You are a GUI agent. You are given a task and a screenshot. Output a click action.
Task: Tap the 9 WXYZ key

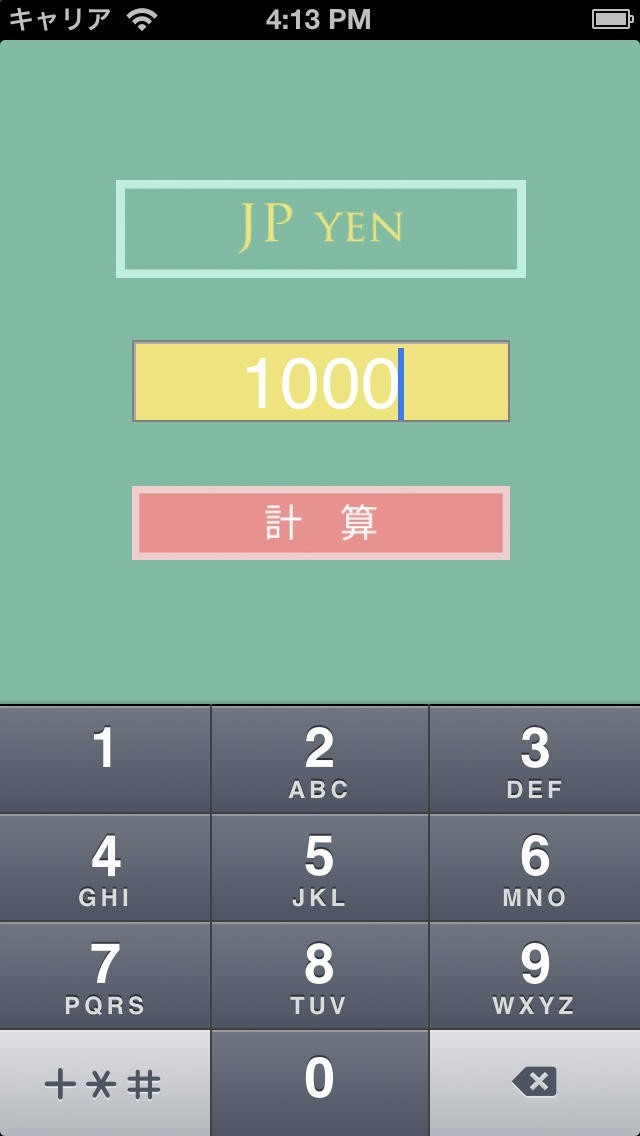[x=535, y=975]
